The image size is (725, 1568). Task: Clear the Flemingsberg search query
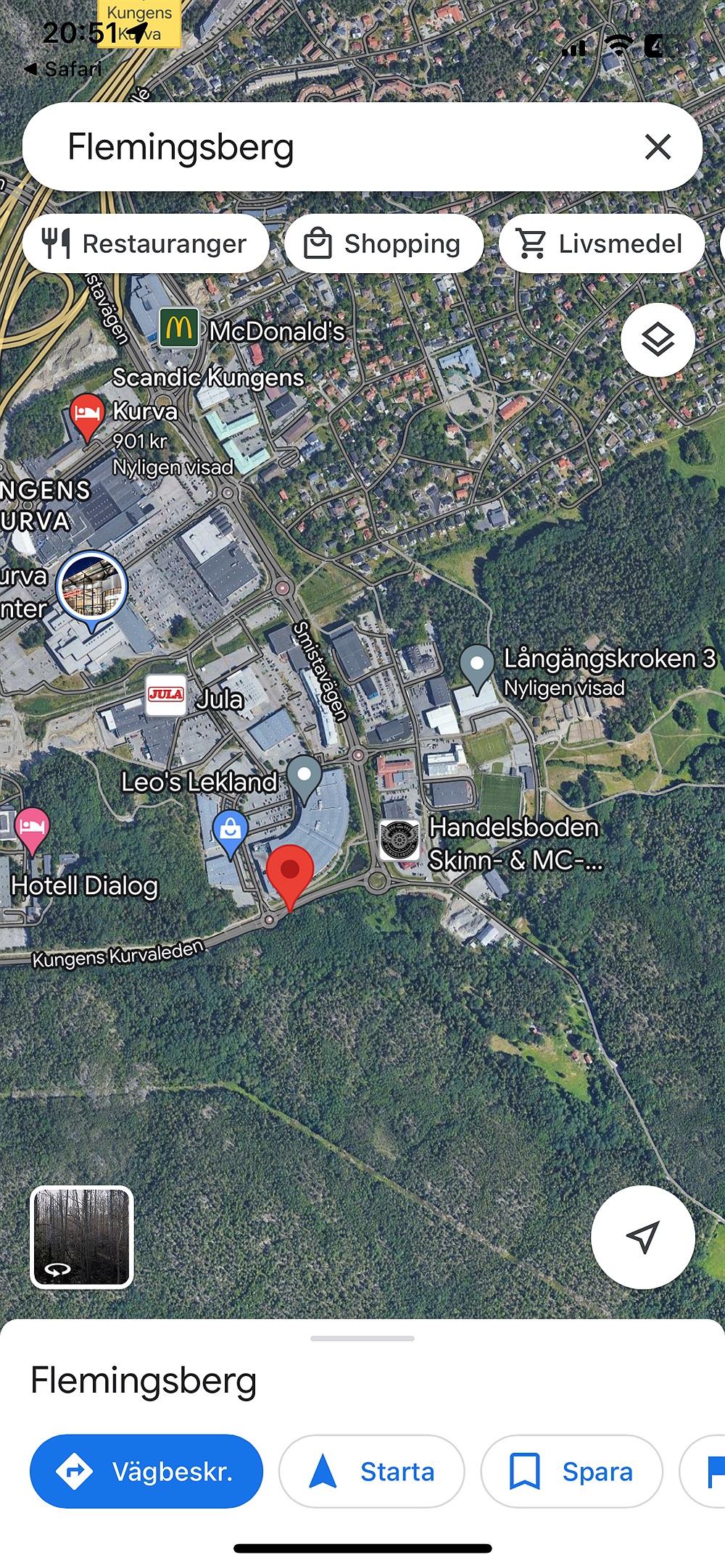click(658, 147)
